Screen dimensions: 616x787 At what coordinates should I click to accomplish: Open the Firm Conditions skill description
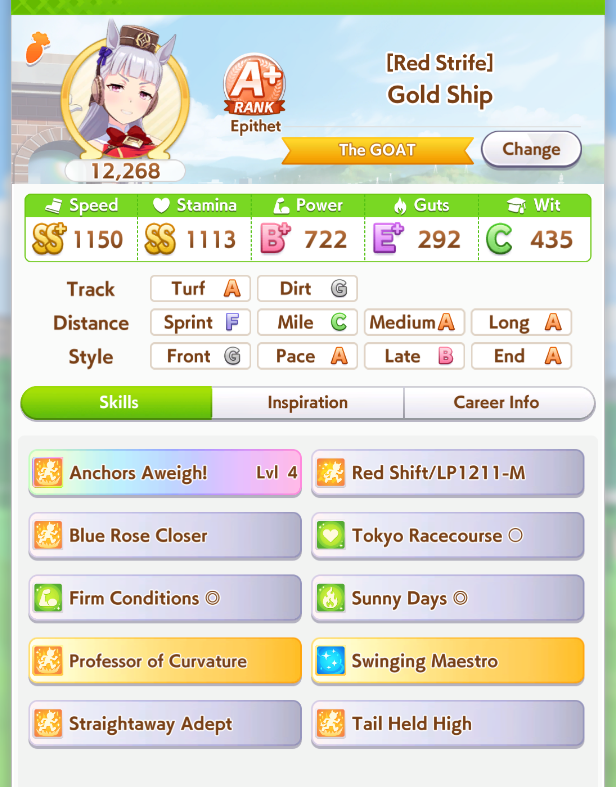[165, 599]
